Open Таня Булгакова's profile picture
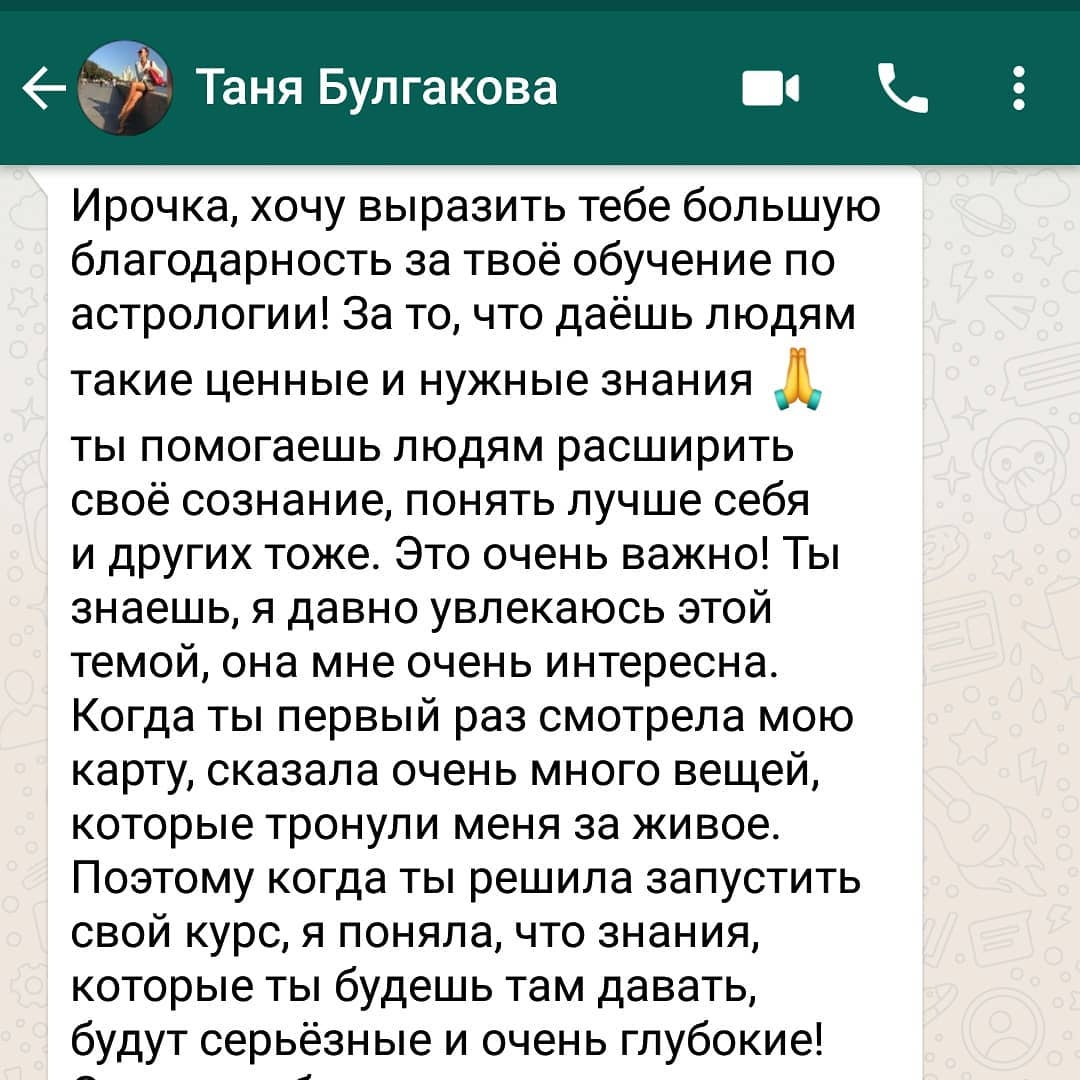1080x1080 pixels. pyautogui.click(x=124, y=88)
